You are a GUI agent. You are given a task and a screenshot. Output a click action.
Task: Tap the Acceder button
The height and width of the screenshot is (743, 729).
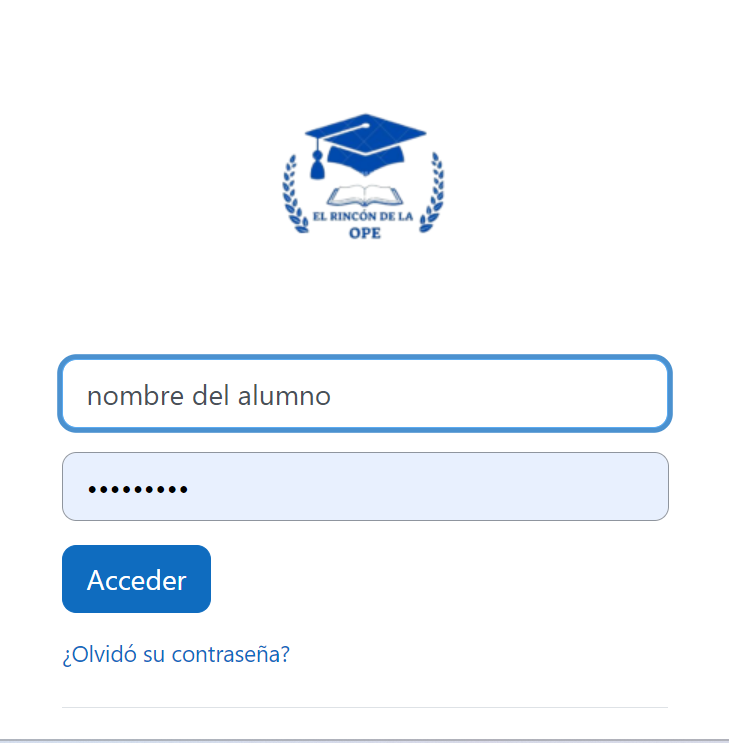[x=136, y=579]
